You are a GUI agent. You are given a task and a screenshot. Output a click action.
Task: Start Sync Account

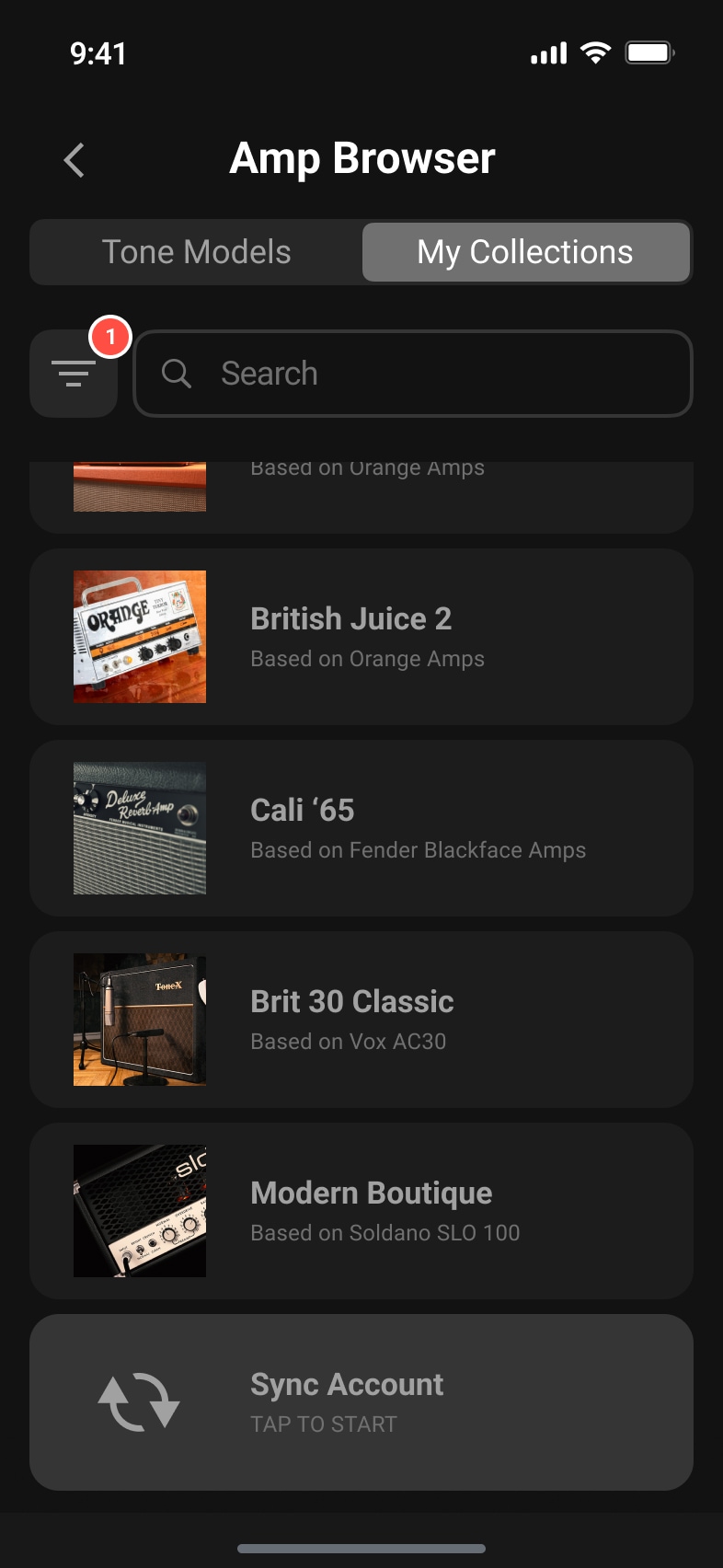tap(361, 1402)
